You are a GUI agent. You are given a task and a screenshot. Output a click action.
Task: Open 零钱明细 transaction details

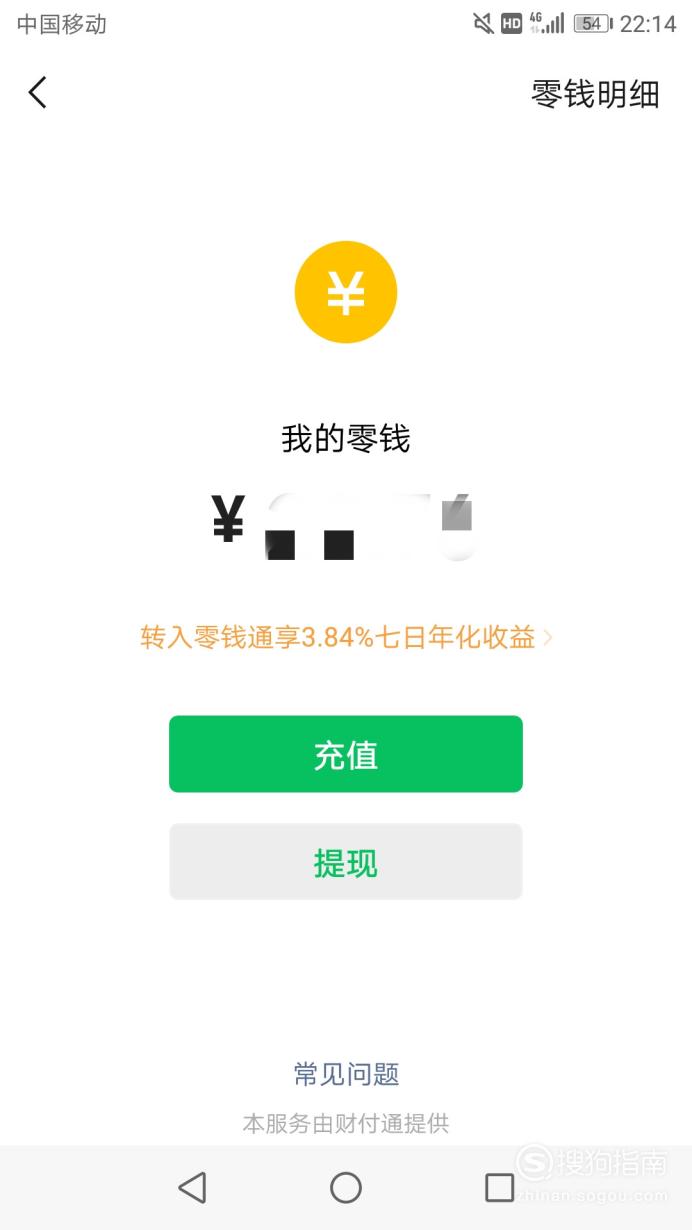(595, 94)
